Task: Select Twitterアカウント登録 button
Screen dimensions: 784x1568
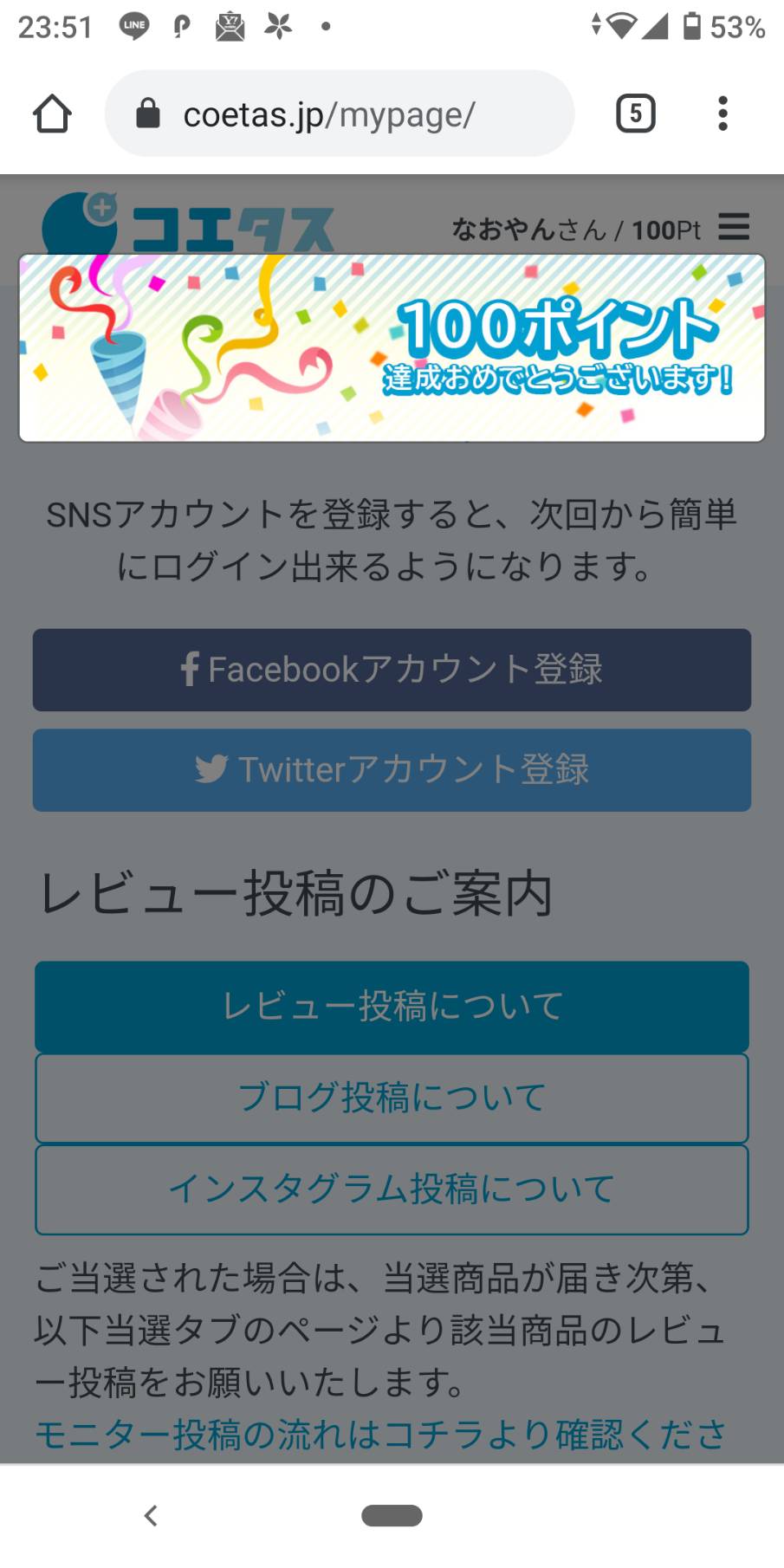Action: click(x=392, y=770)
